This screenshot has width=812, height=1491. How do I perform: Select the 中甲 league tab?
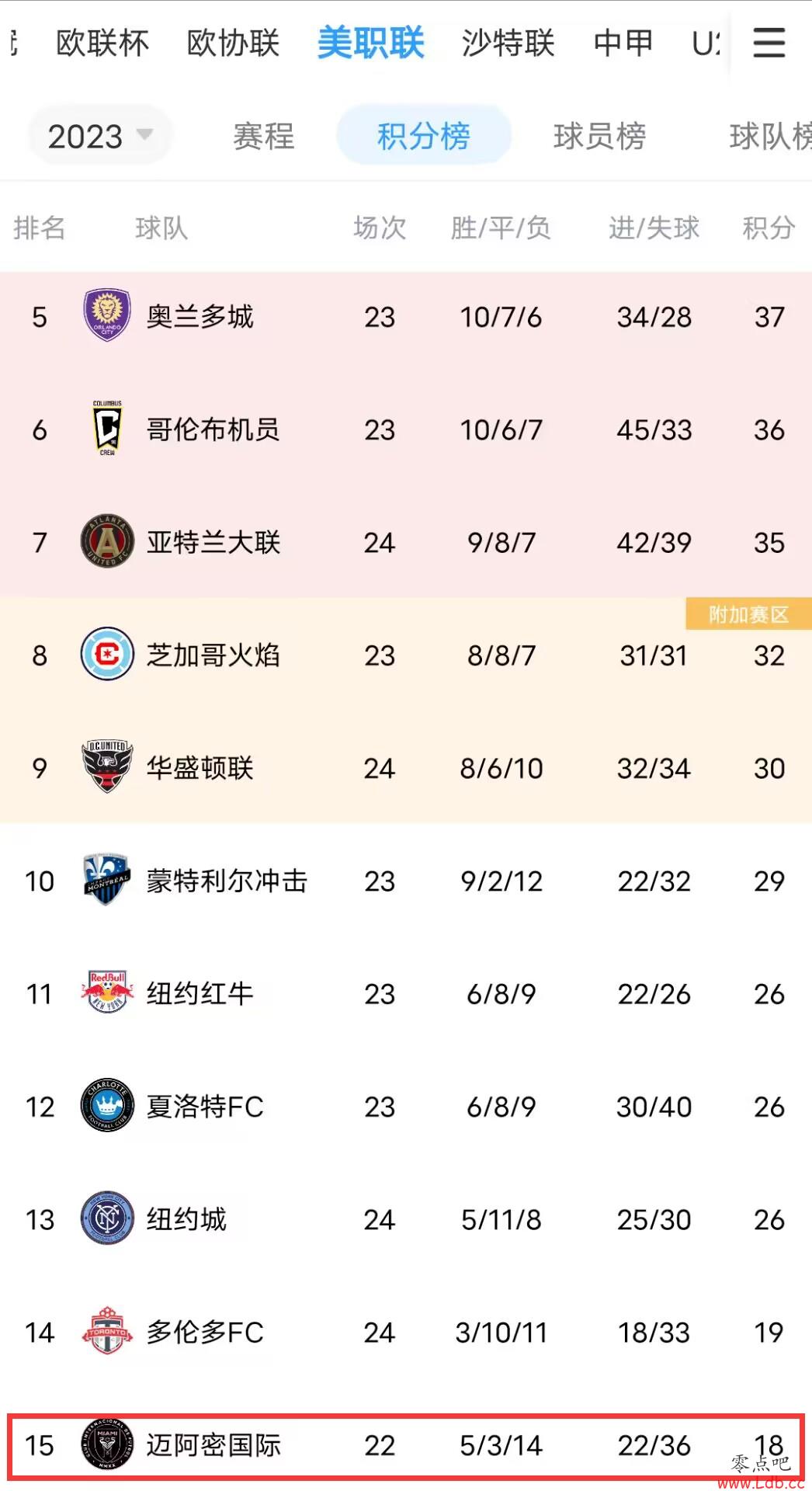tap(623, 43)
